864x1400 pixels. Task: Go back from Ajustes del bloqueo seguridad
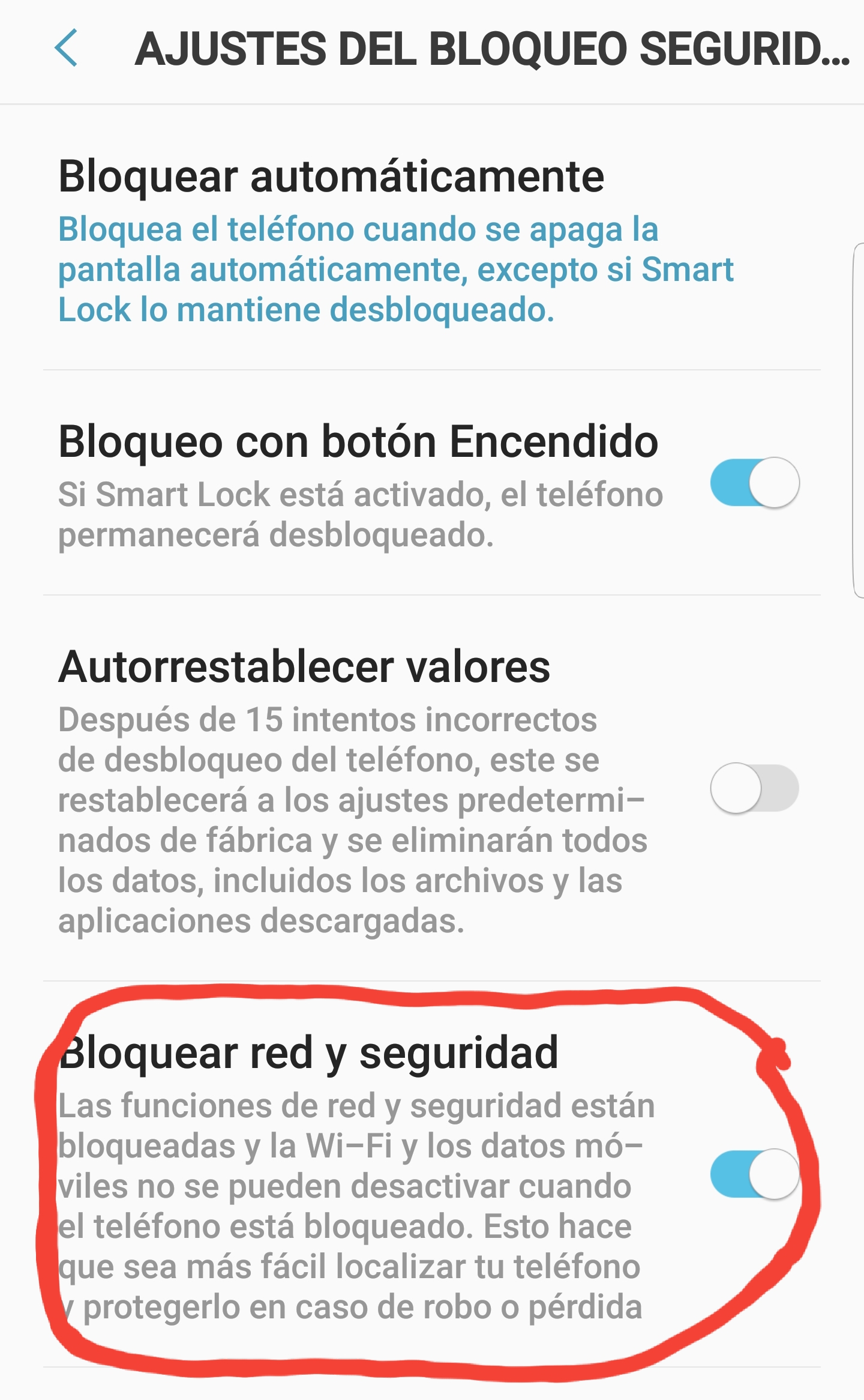click(66, 48)
